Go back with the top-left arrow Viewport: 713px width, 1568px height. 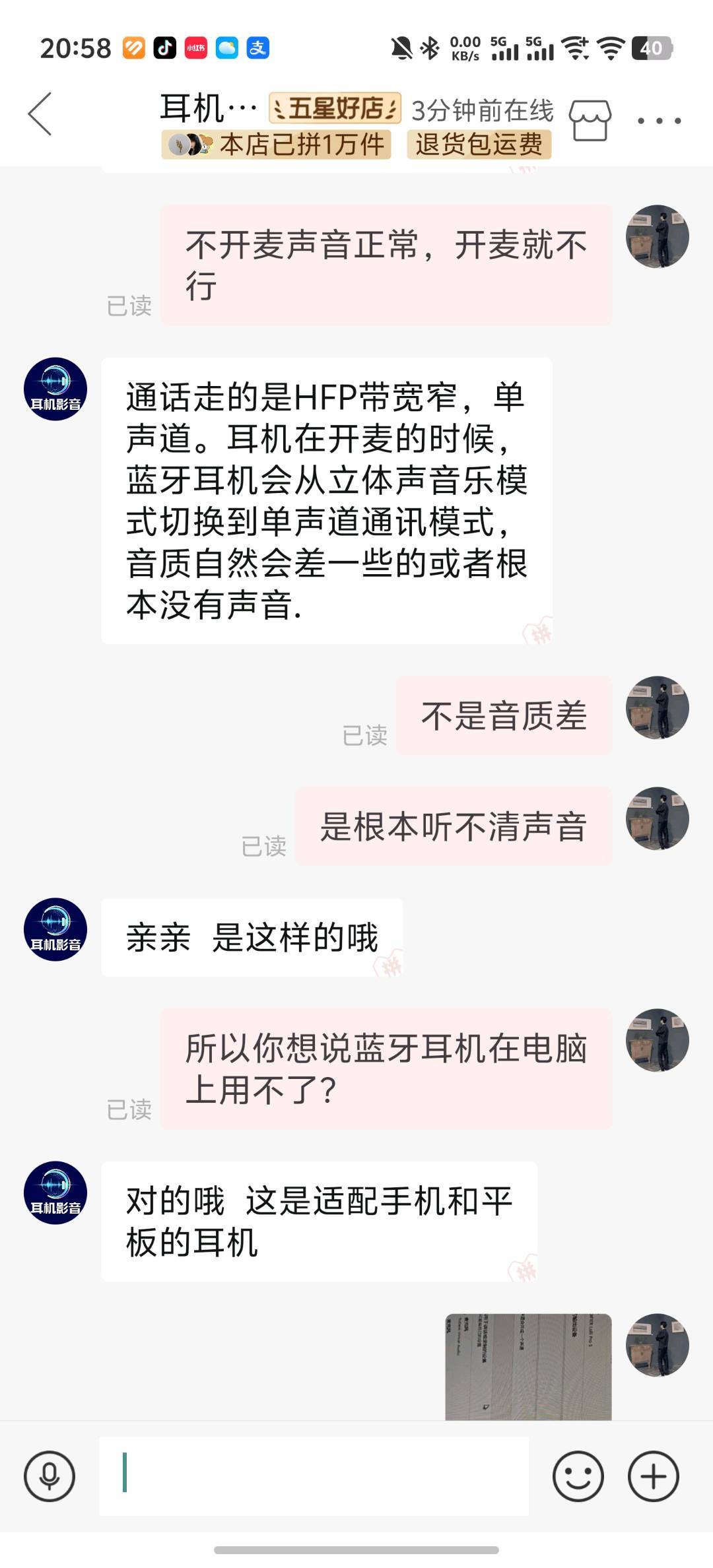(40, 114)
